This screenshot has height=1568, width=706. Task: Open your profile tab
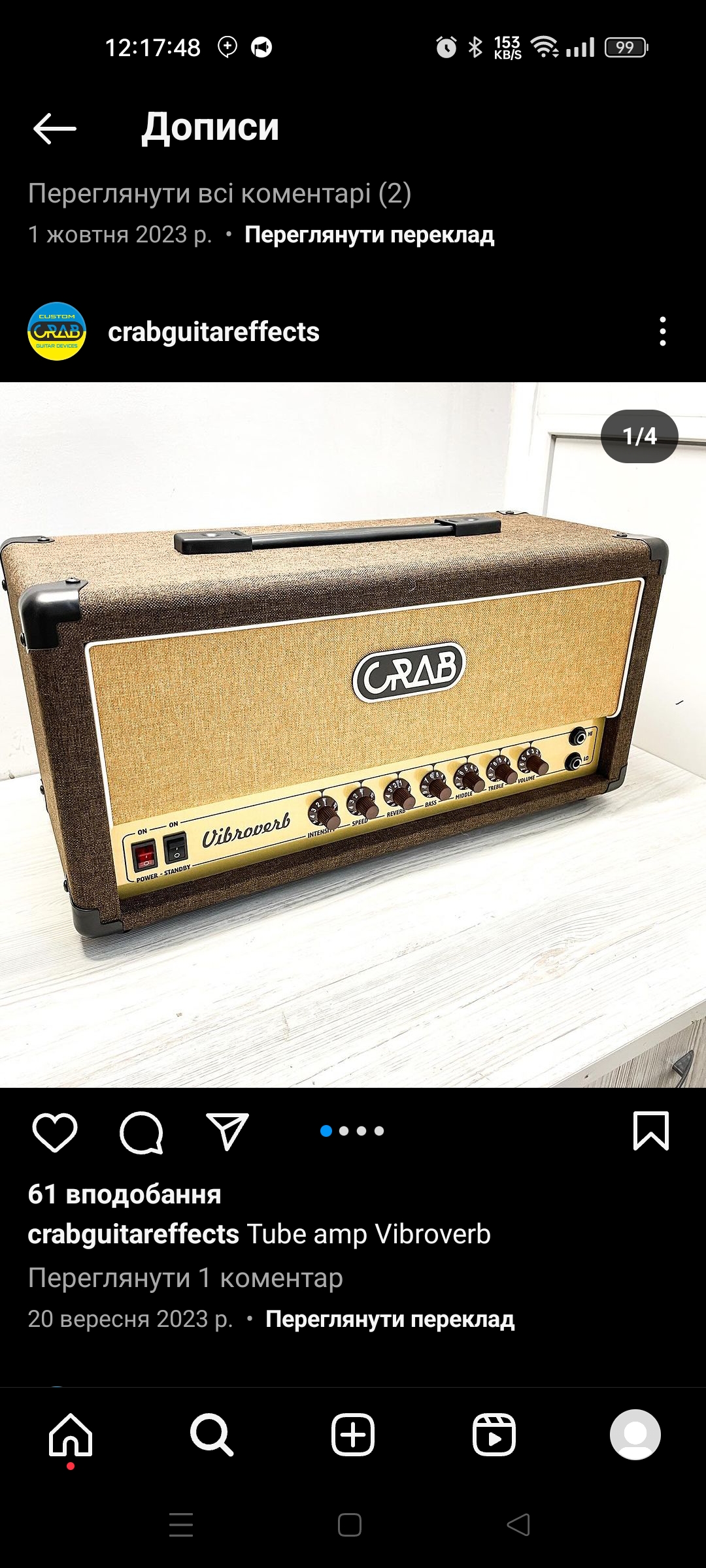(635, 1435)
